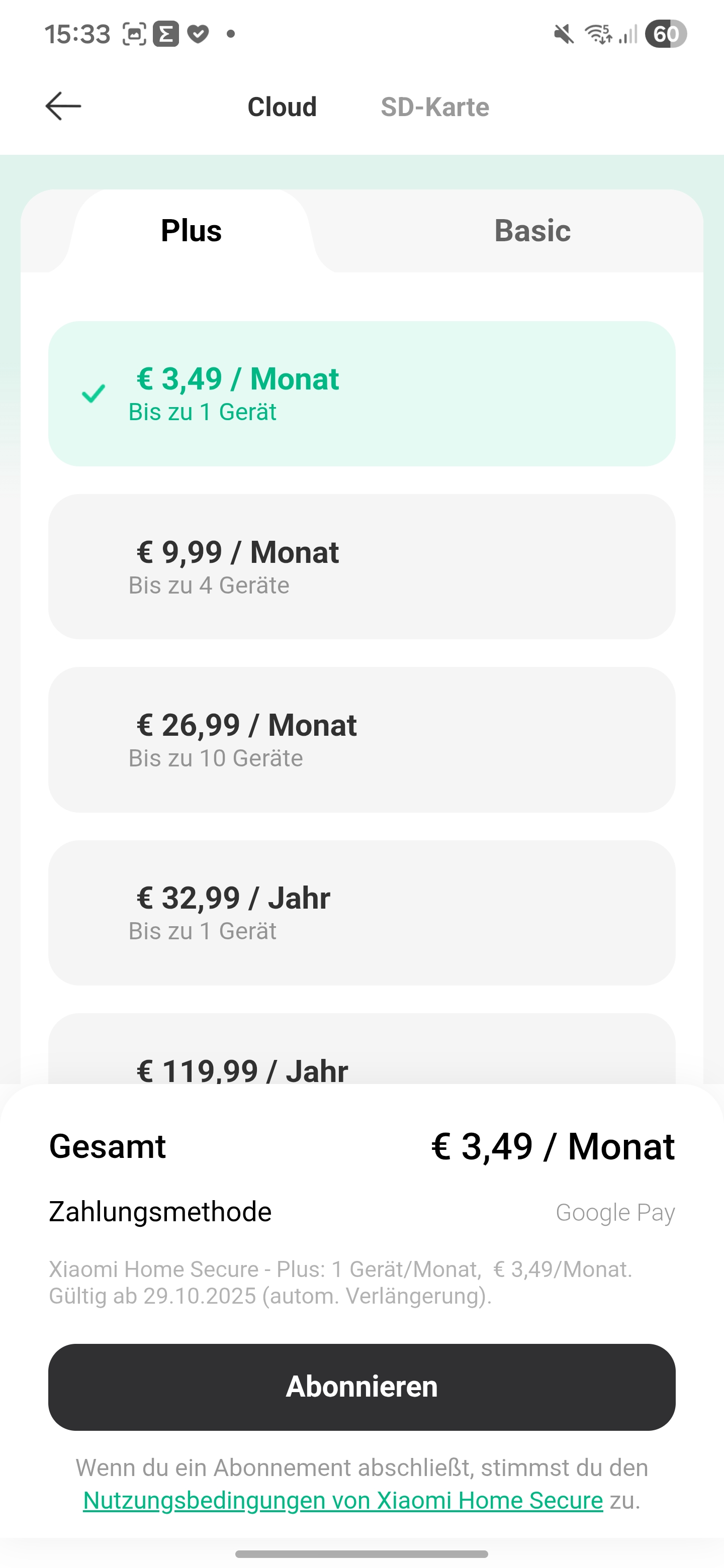Go back with the arrow icon
Viewport: 724px width, 1568px height.
(x=63, y=107)
